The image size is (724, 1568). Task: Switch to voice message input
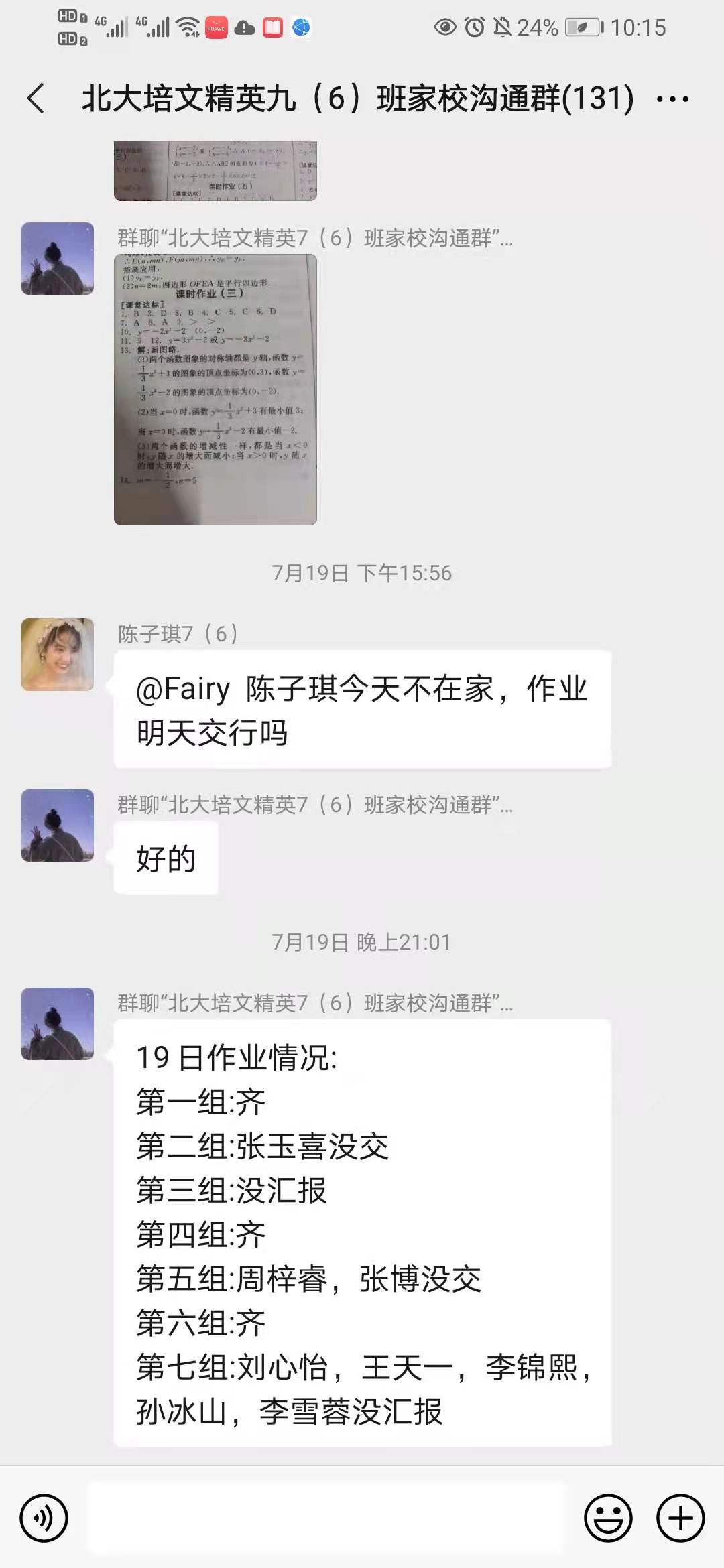(x=44, y=1518)
